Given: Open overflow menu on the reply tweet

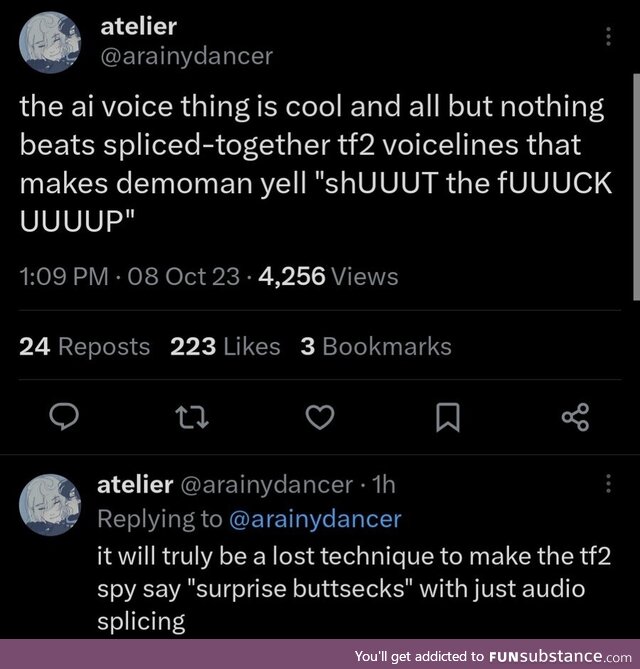Looking at the screenshot, I should click(x=609, y=485).
